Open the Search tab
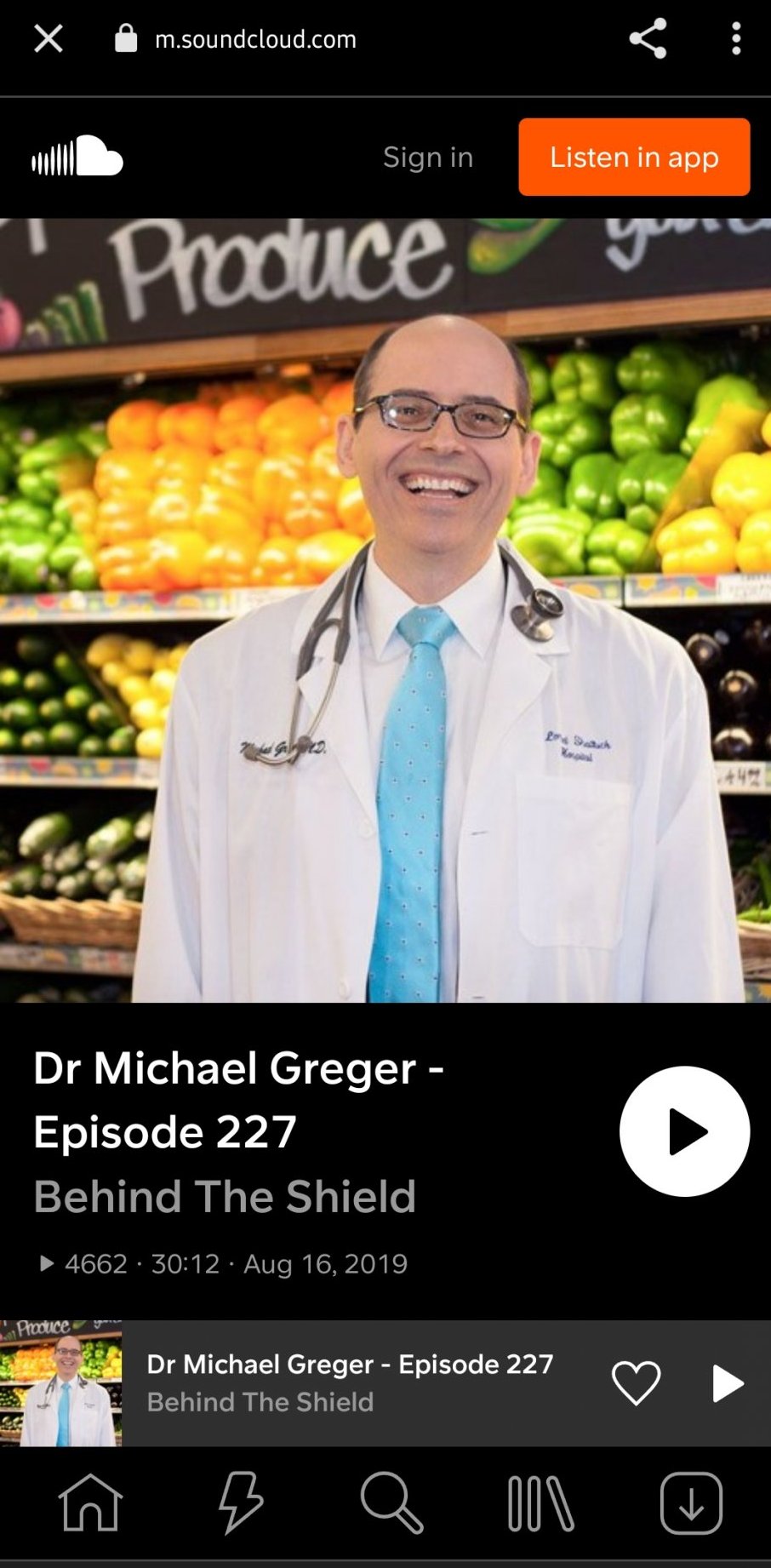The image size is (771, 1568). point(391,1503)
